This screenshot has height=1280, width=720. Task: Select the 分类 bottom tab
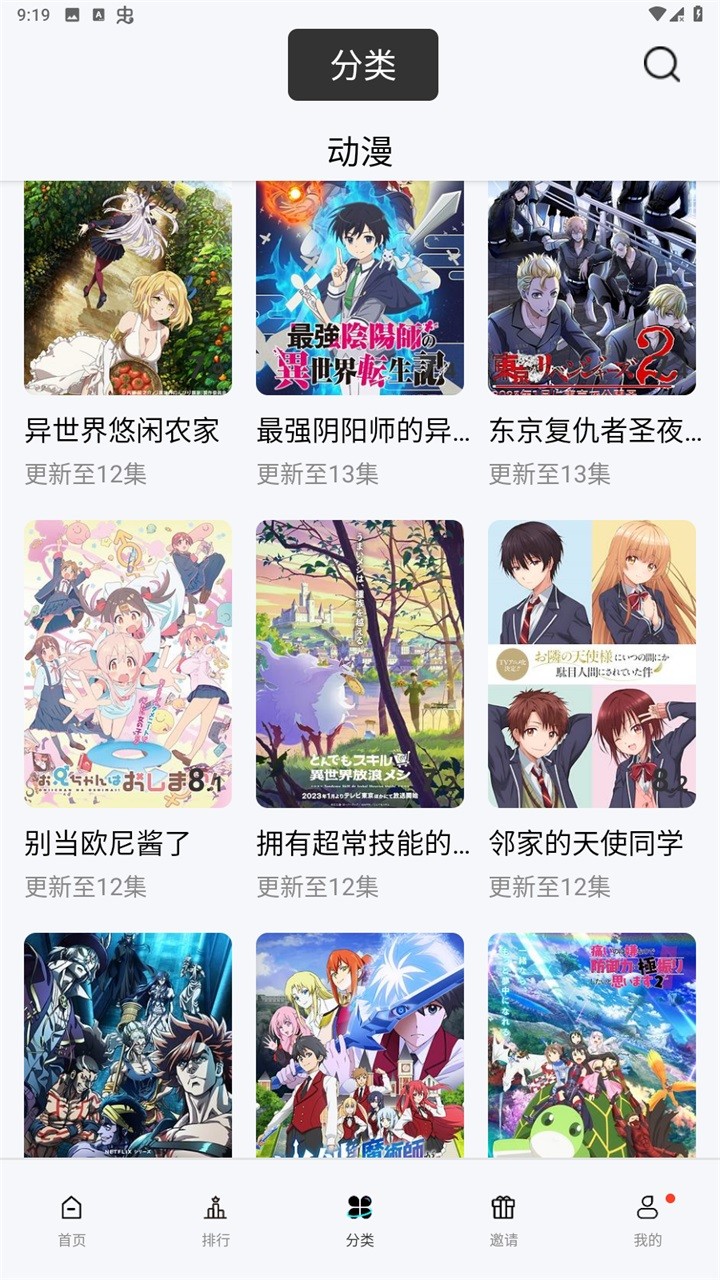click(360, 1220)
